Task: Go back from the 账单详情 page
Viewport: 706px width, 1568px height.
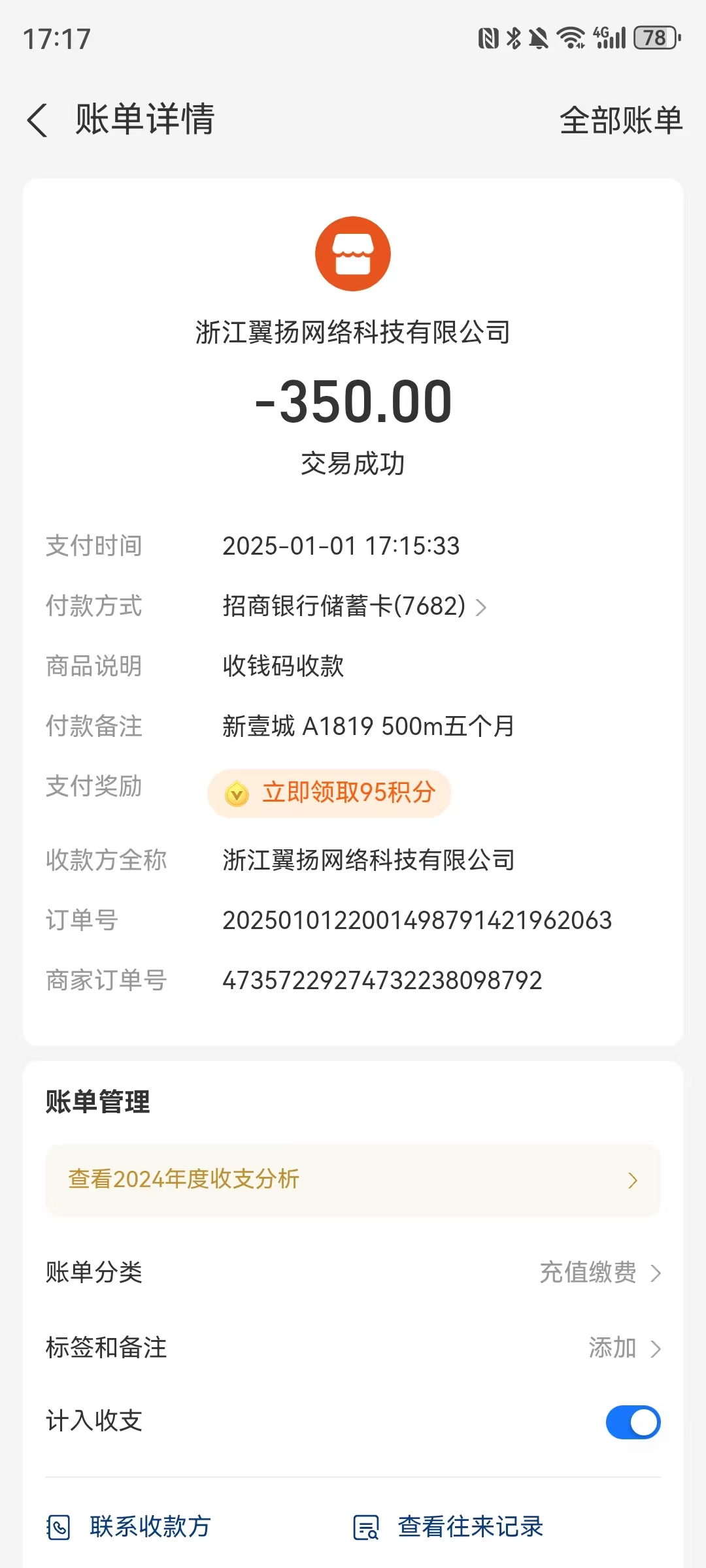Action: pos(38,120)
